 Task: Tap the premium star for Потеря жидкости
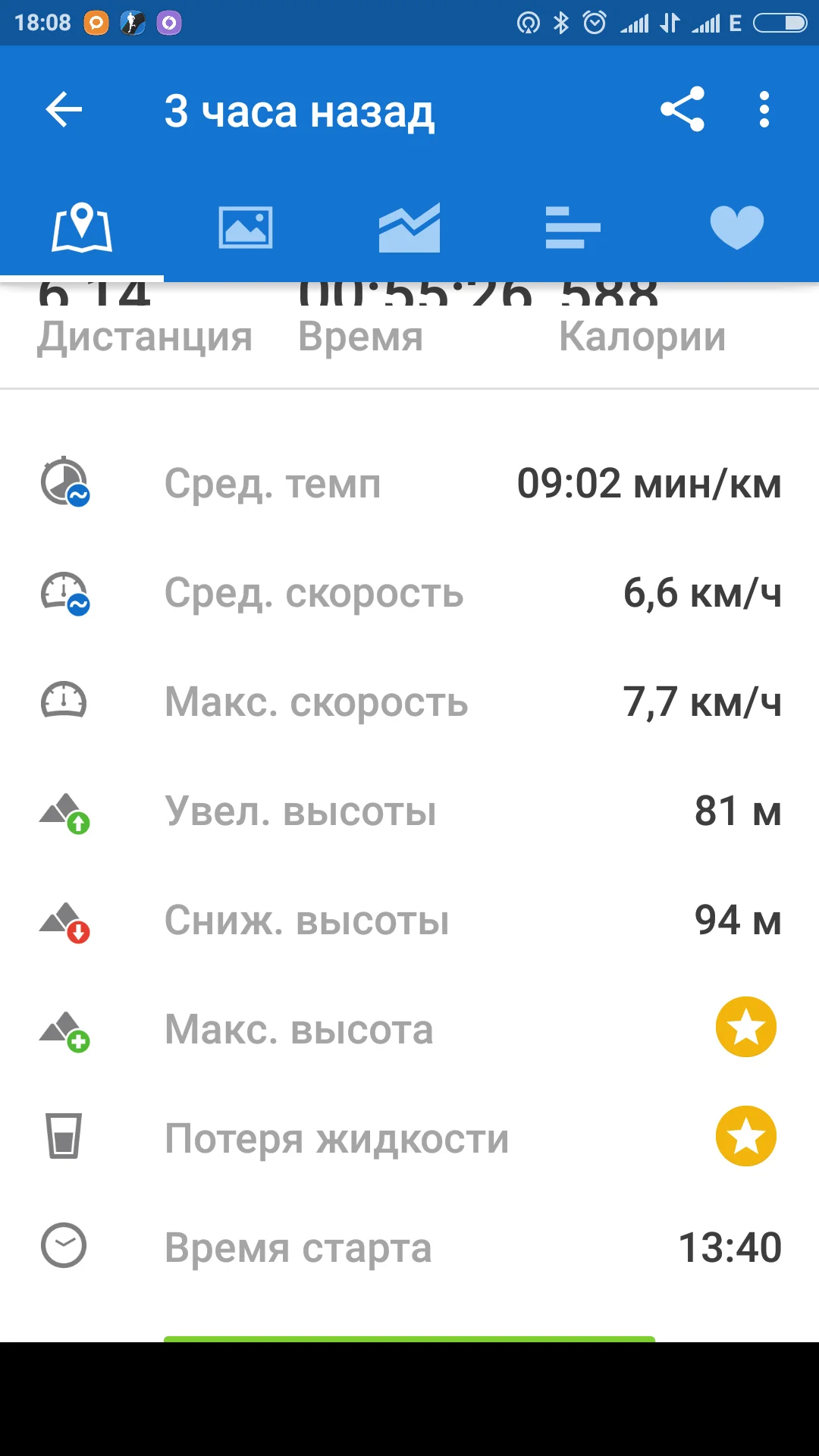[x=745, y=1137]
